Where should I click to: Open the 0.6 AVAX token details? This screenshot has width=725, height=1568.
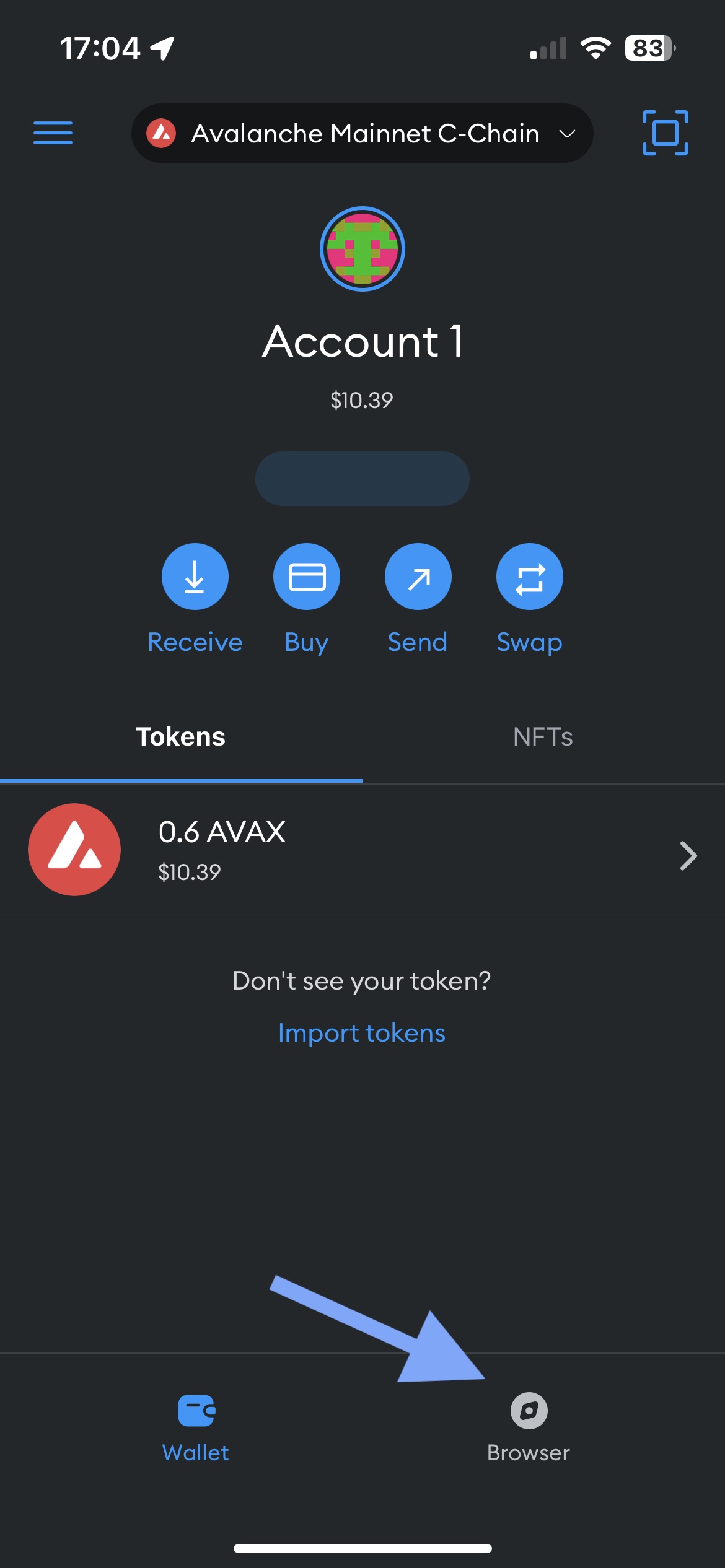point(362,850)
